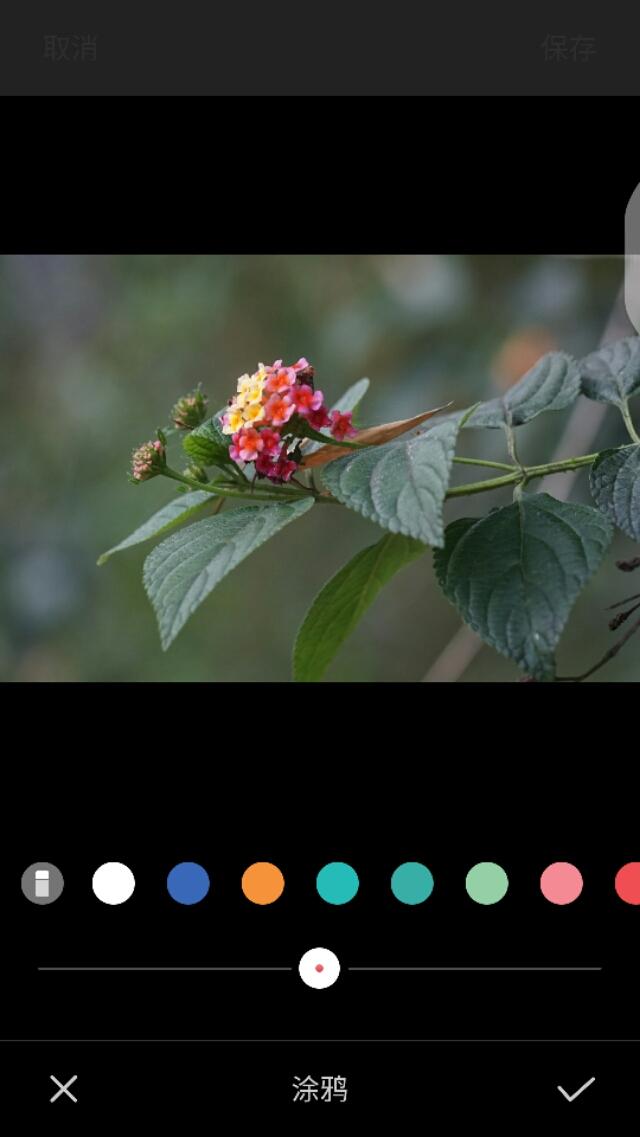Select the light green color swatch

click(487, 883)
